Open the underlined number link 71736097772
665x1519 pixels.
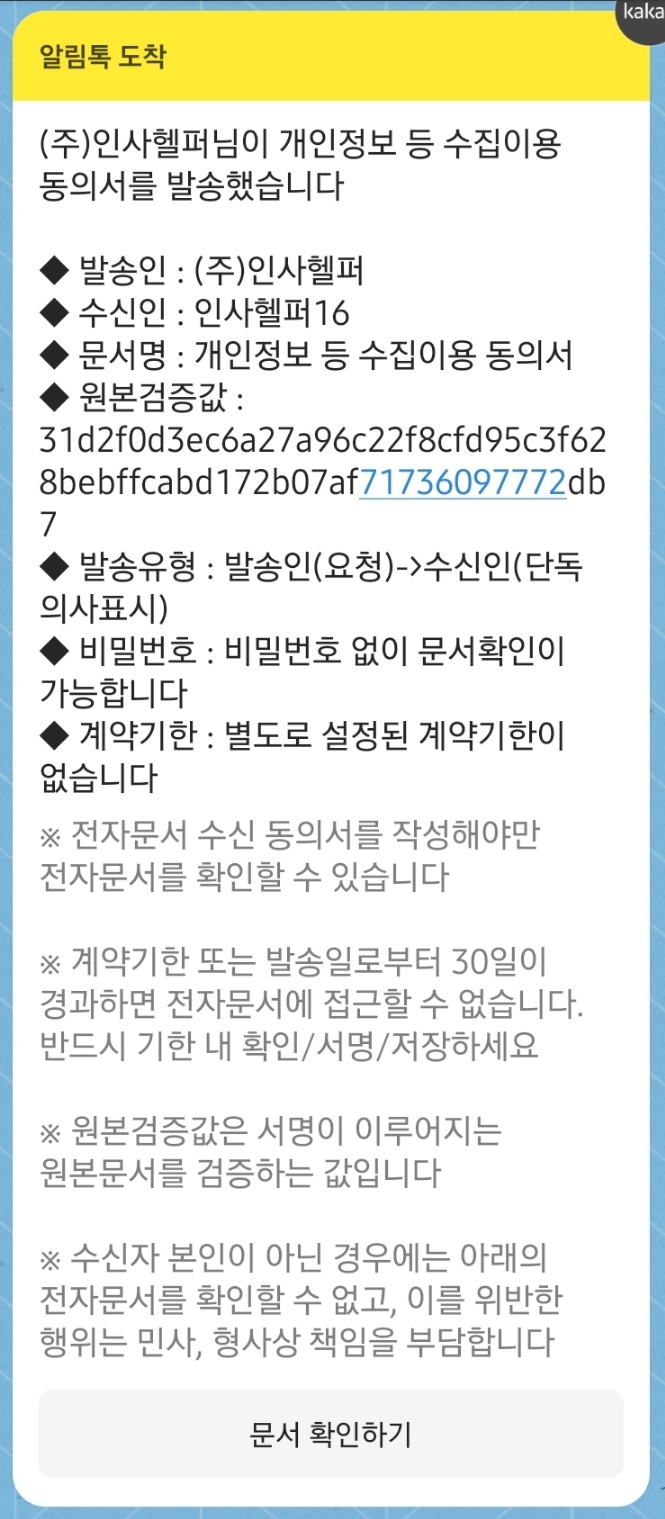pyautogui.click(x=462, y=482)
